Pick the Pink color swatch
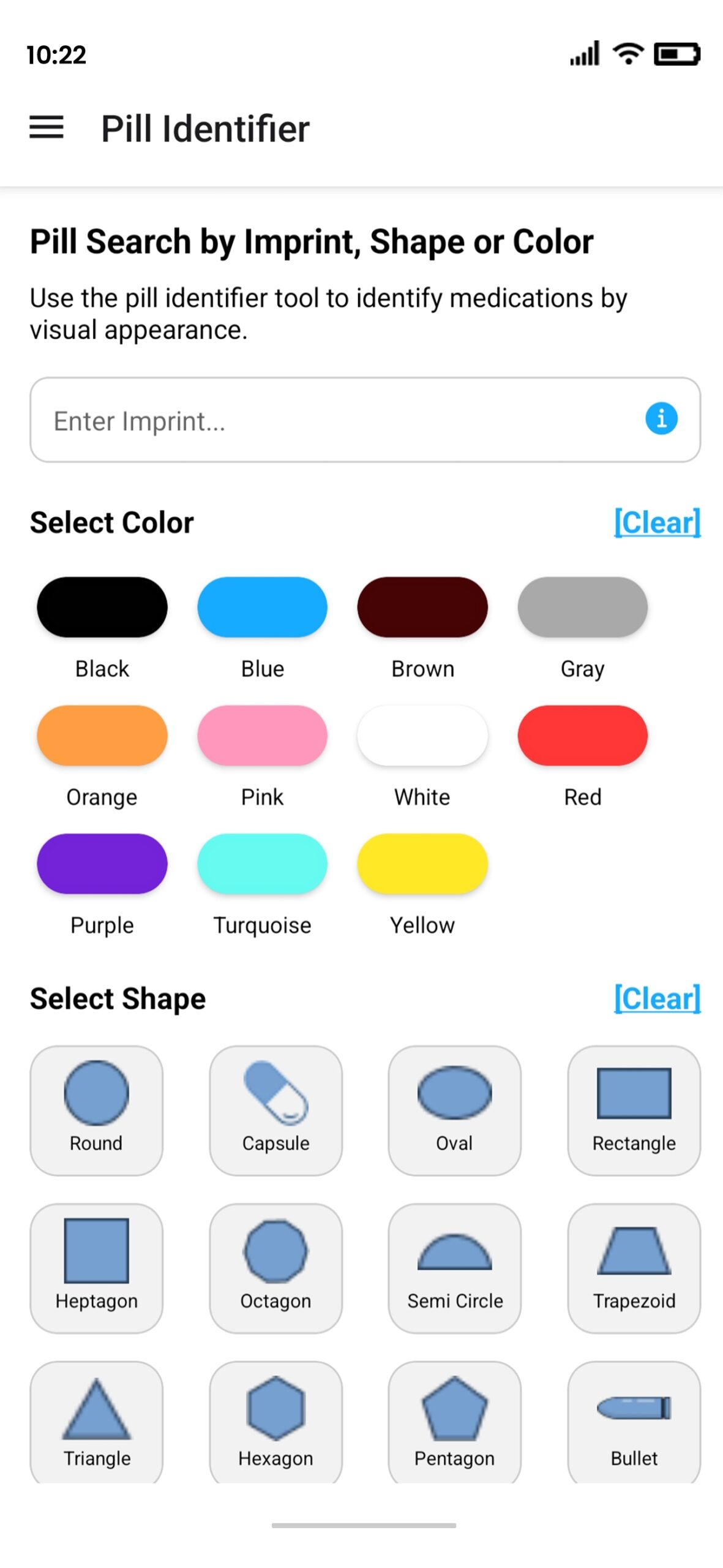Viewport: 723px width, 1568px height. point(262,735)
